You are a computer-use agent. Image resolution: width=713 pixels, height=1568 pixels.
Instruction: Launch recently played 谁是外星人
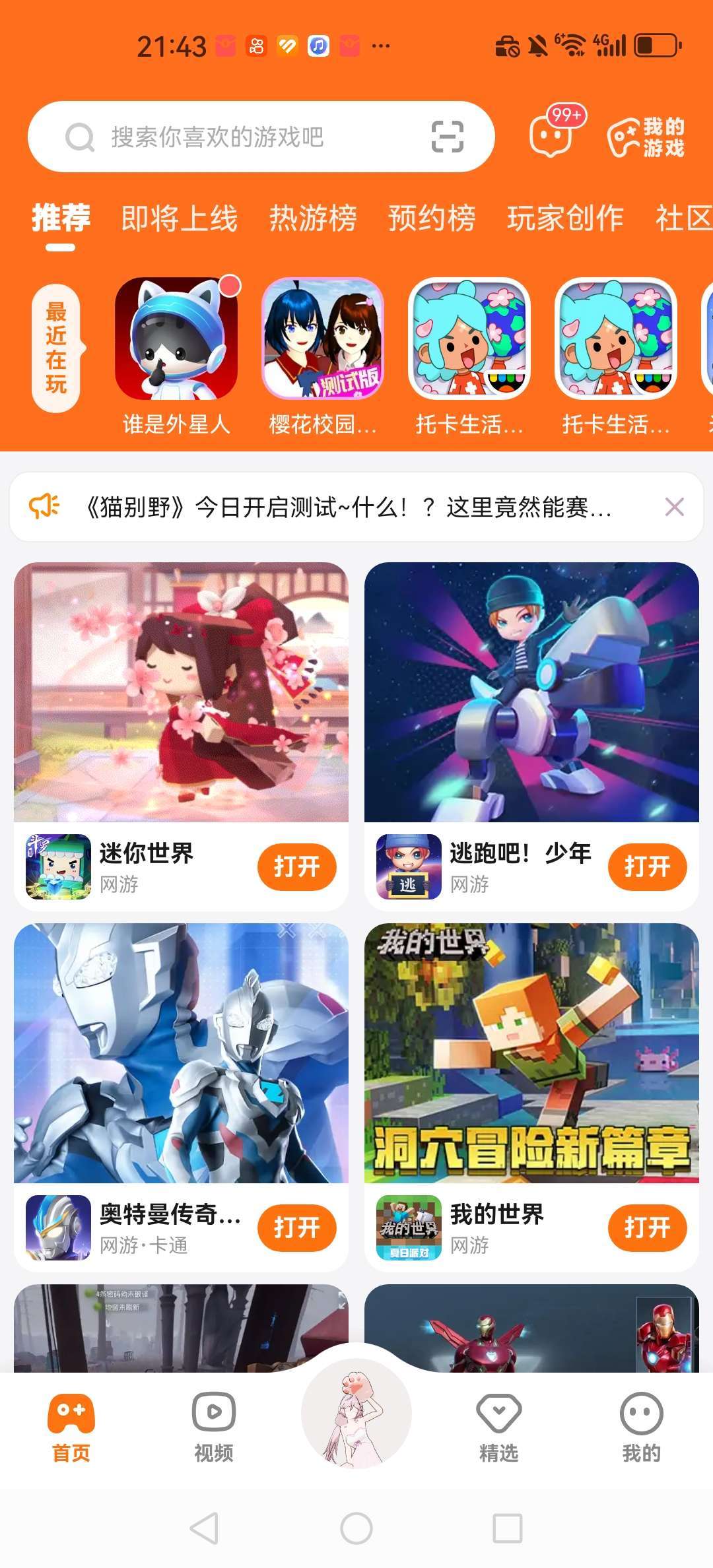176,339
